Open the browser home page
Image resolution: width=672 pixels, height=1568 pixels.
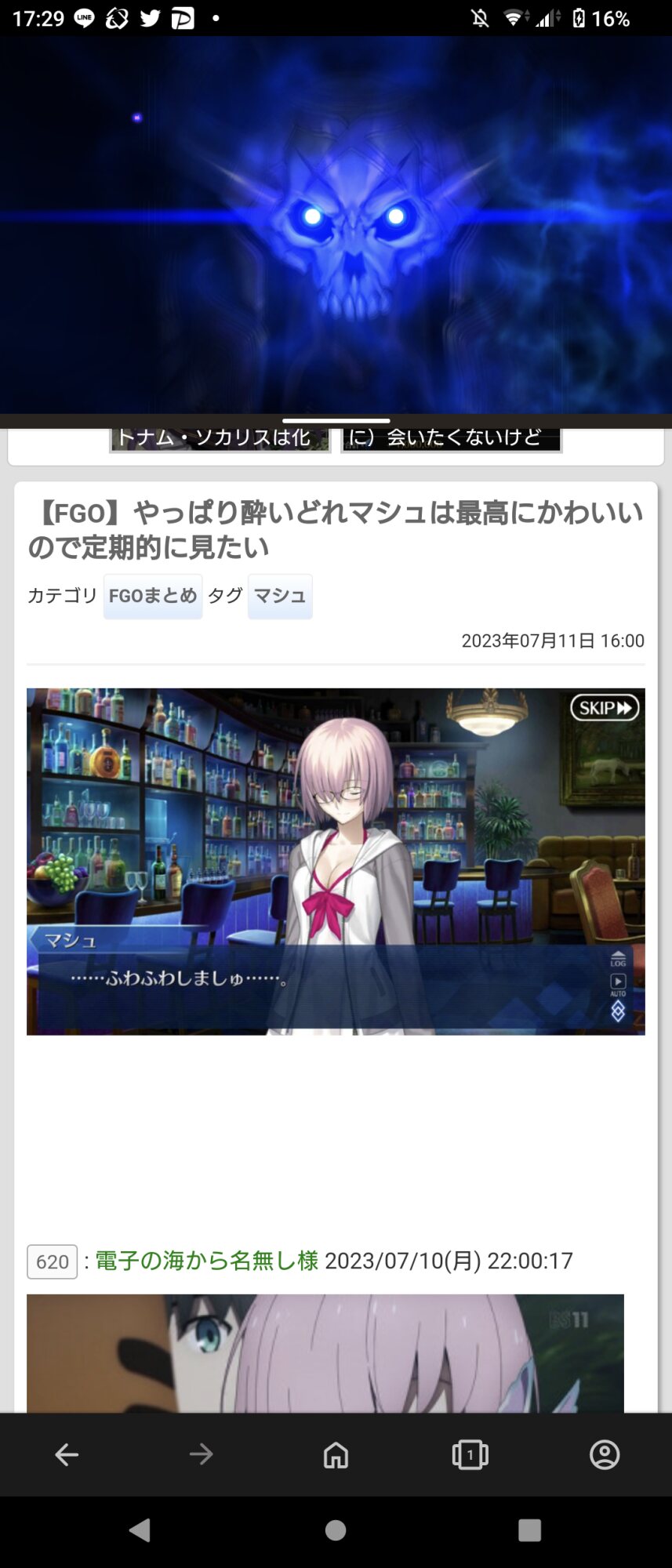(336, 1455)
